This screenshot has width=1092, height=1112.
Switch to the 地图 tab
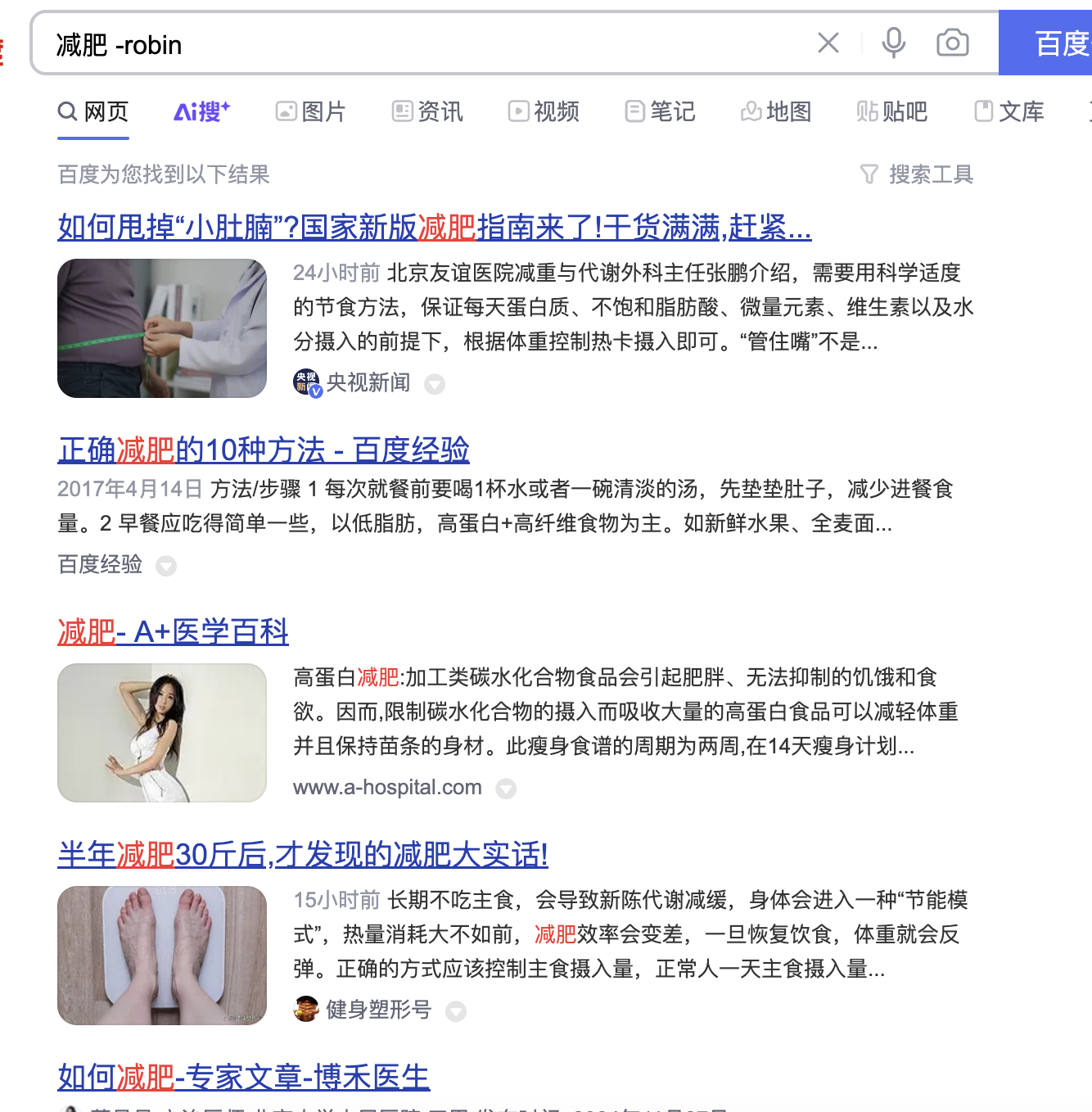pos(776,111)
